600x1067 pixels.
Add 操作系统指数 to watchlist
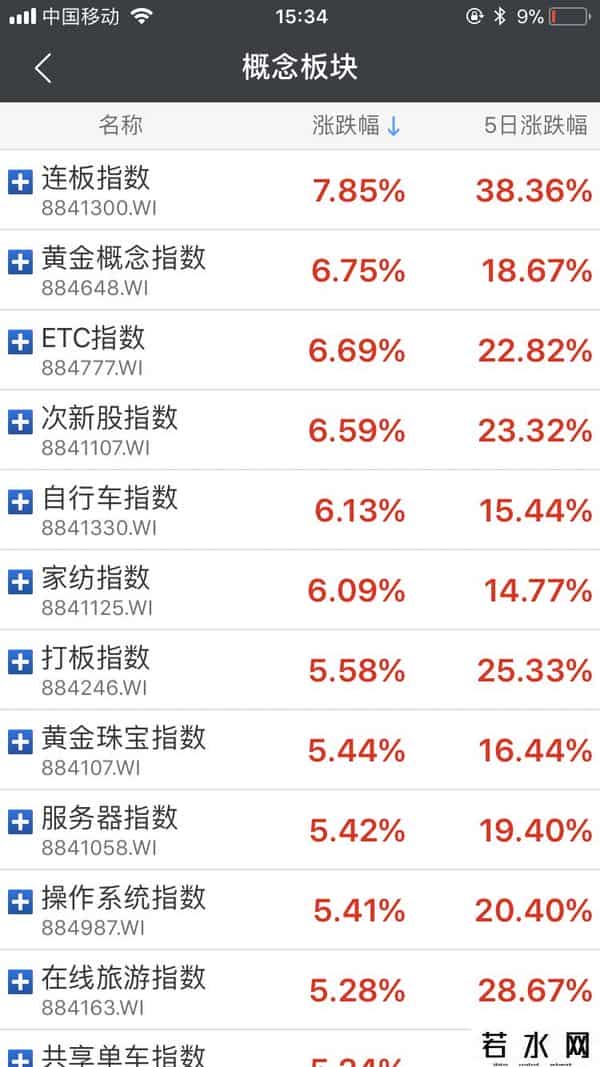(x=20, y=902)
